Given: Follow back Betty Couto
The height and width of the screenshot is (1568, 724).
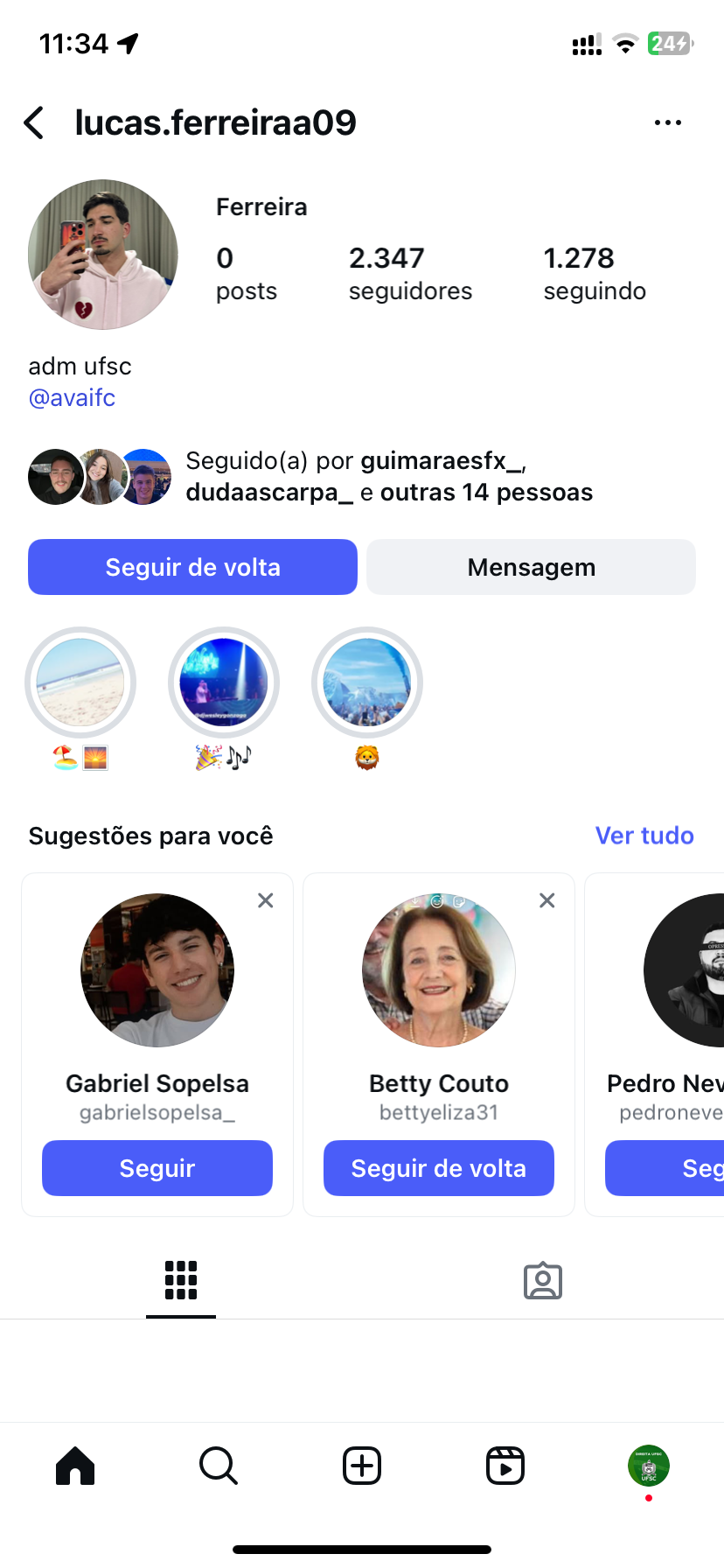Looking at the screenshot, I should pos(439,1168).
